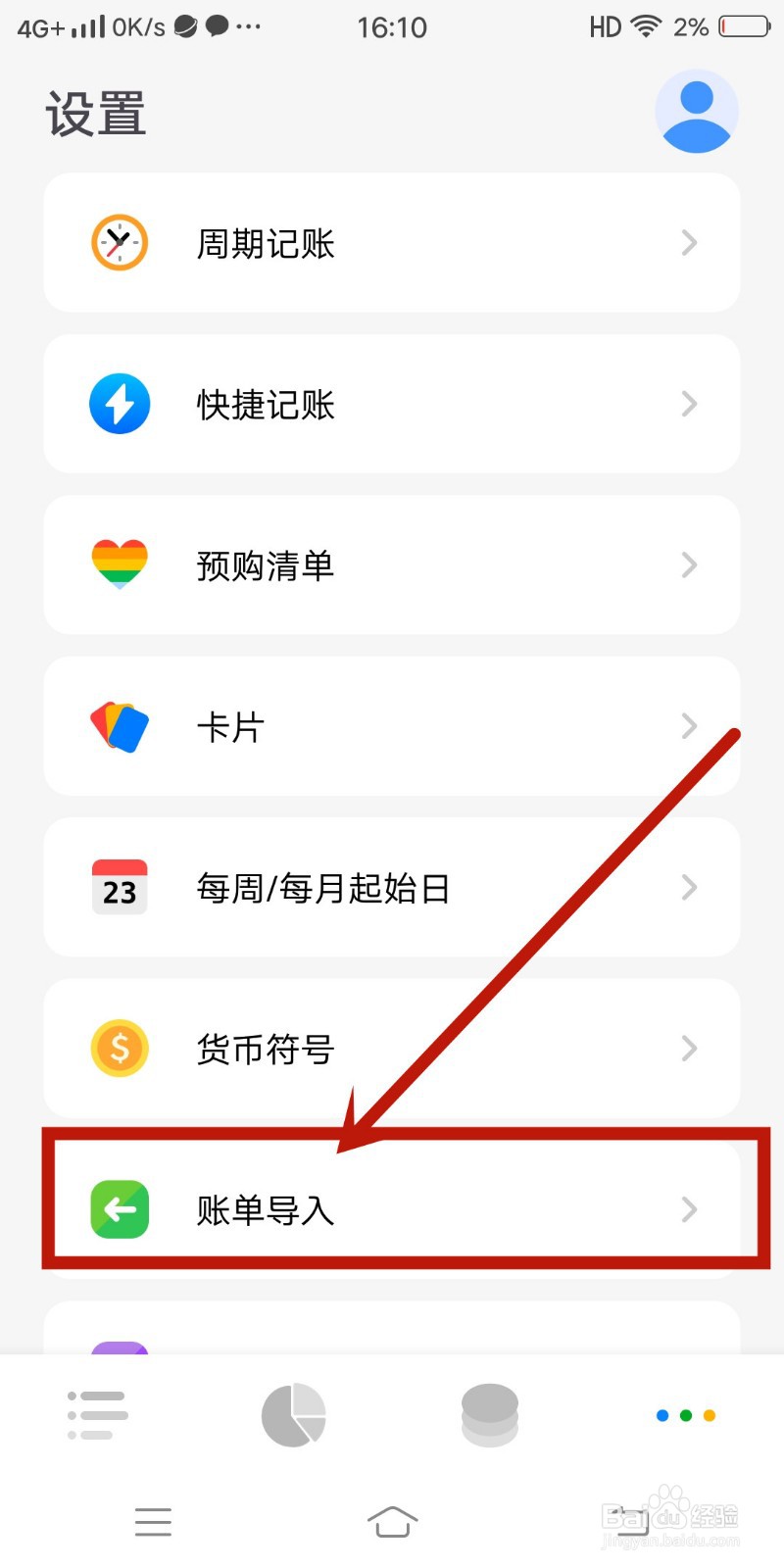This screenshot has width=784, height=1568.
Task: Switch to the settings tab with colored dots
Action: pos(685,1414)
